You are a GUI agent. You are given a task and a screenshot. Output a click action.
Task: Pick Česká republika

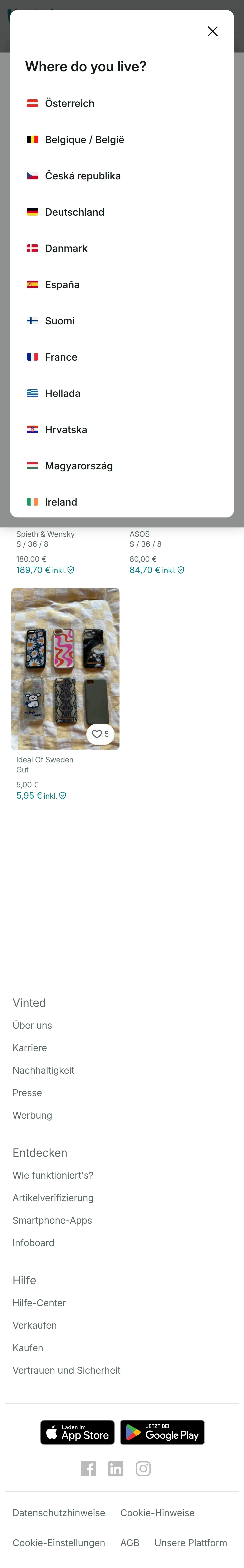(82, 176)
